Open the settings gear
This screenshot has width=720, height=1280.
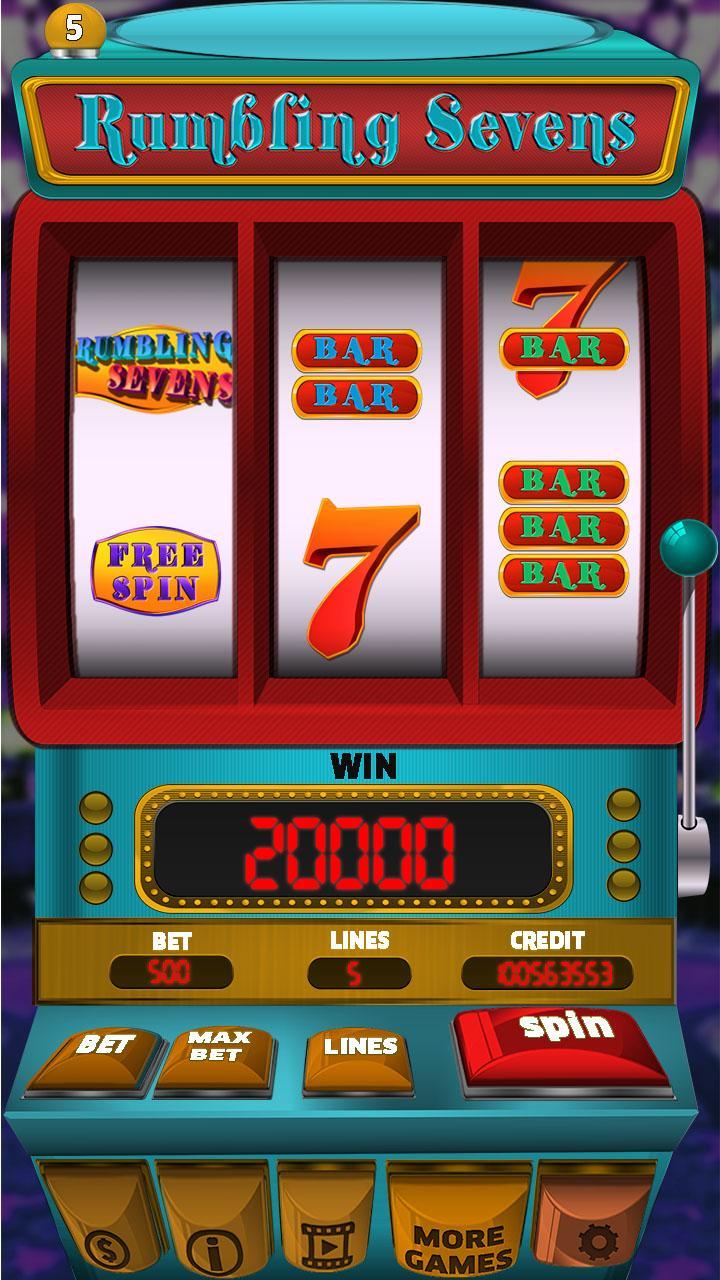[597, 1235]
